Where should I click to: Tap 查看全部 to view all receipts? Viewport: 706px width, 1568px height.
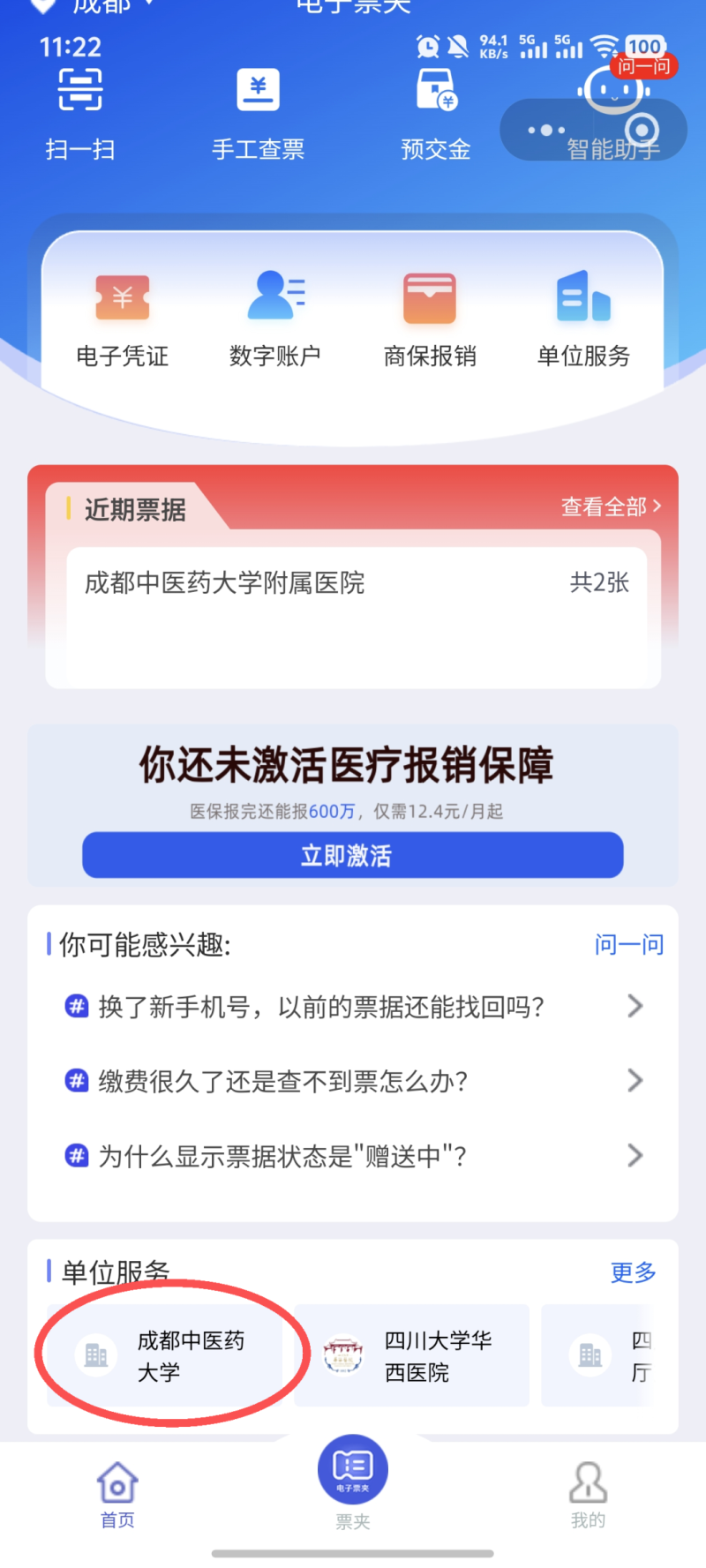611,506
